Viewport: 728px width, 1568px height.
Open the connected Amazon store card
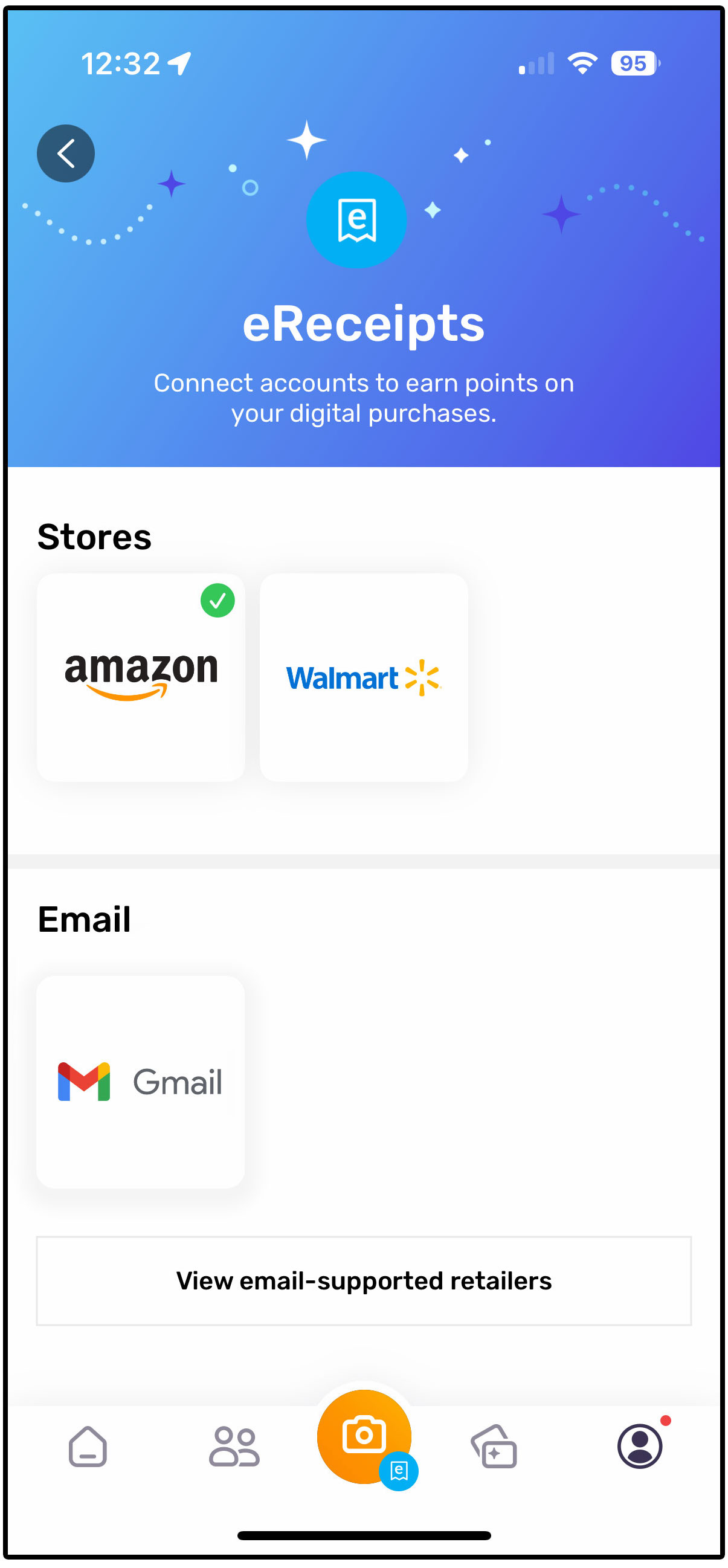tap(141, 677)
